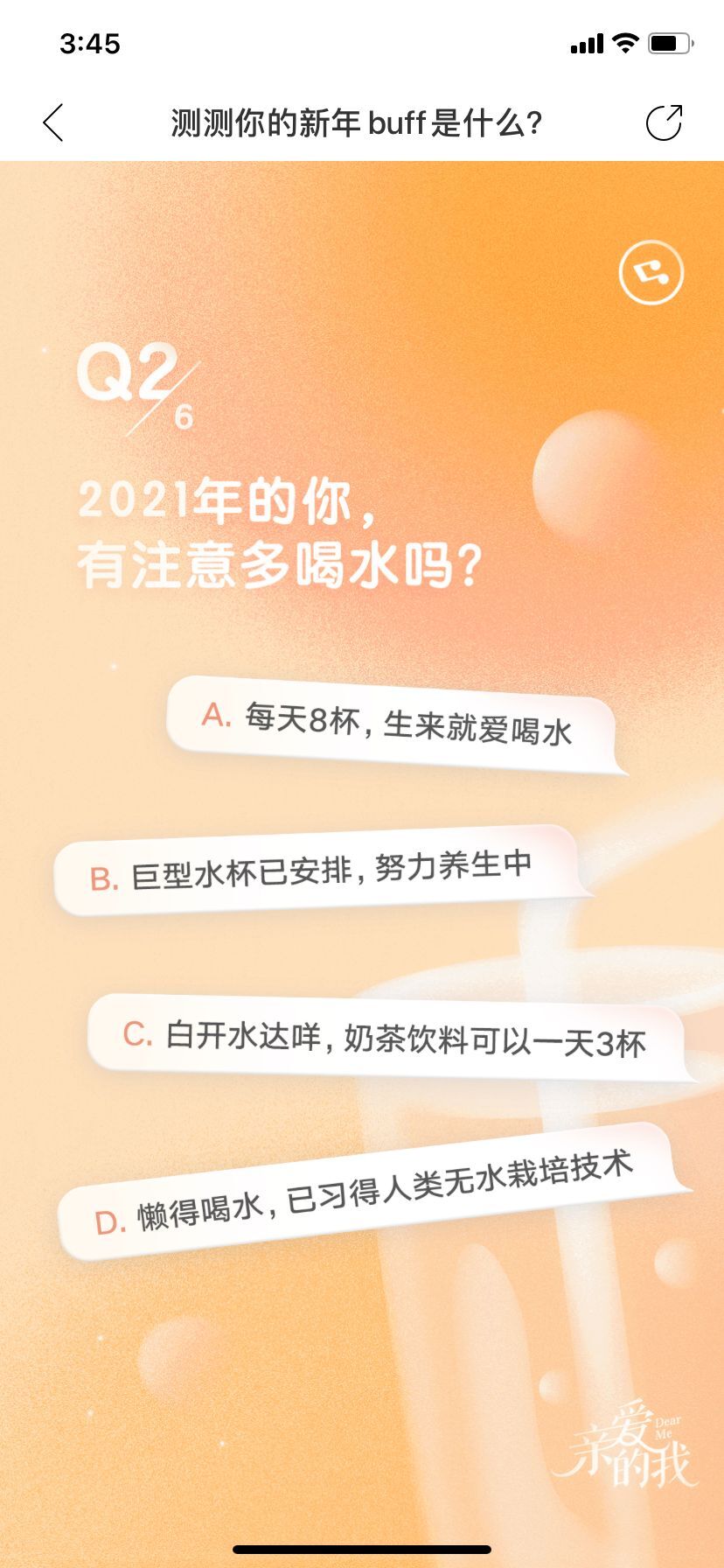This screenshot has height=1568, width=724.
Task: Toggle the background music icon
Action: 651,273
